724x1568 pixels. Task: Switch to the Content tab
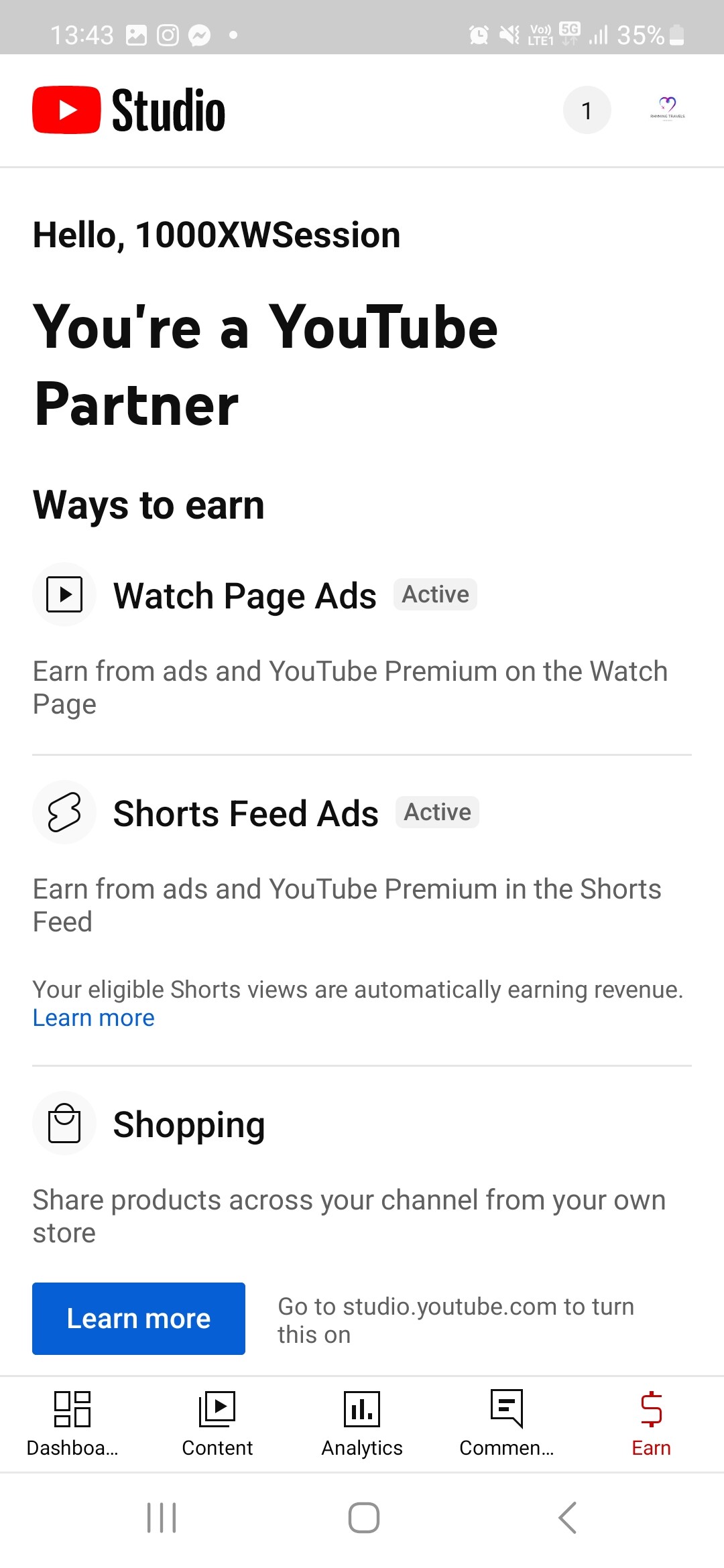click(217, 1424)
